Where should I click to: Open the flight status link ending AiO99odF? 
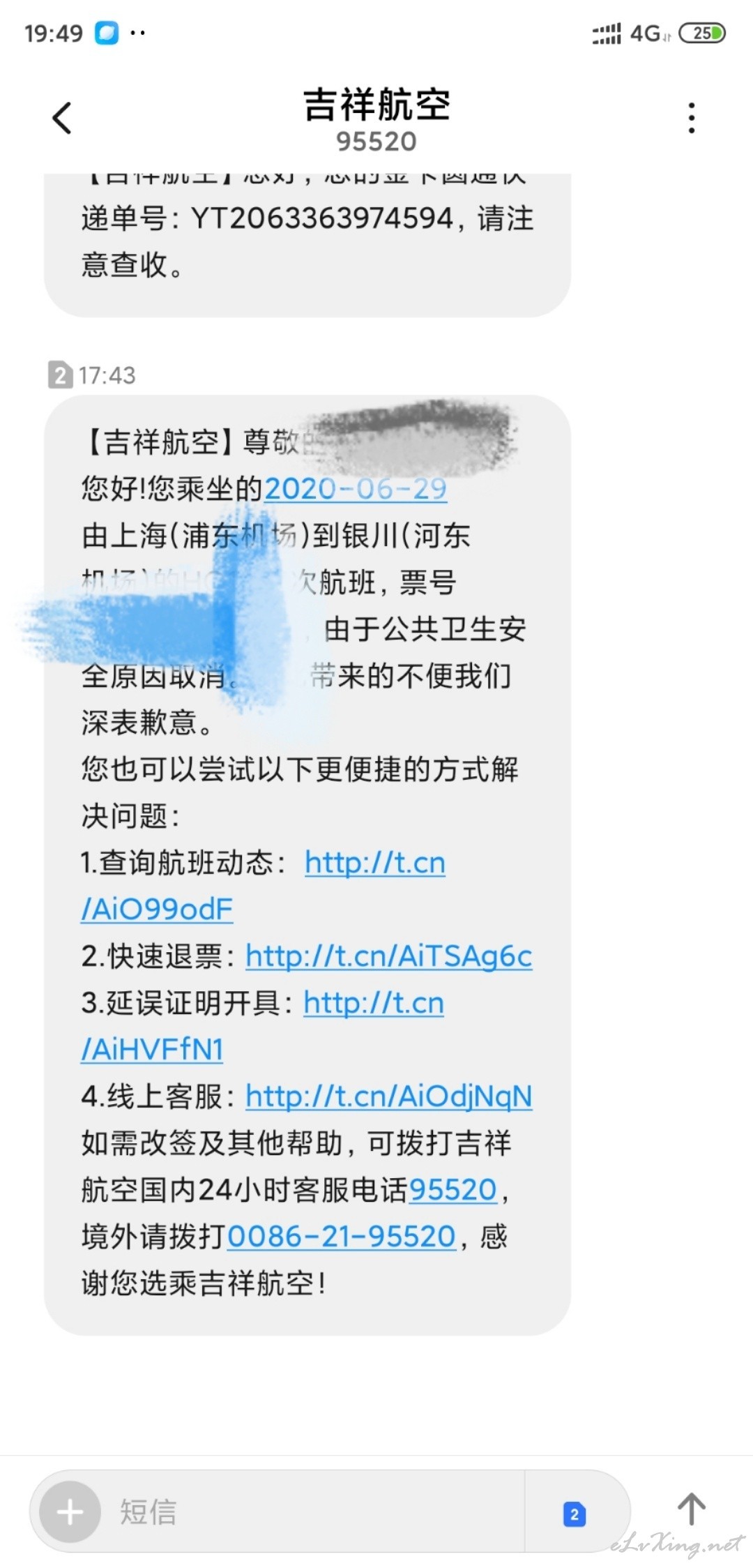point(264,886)
